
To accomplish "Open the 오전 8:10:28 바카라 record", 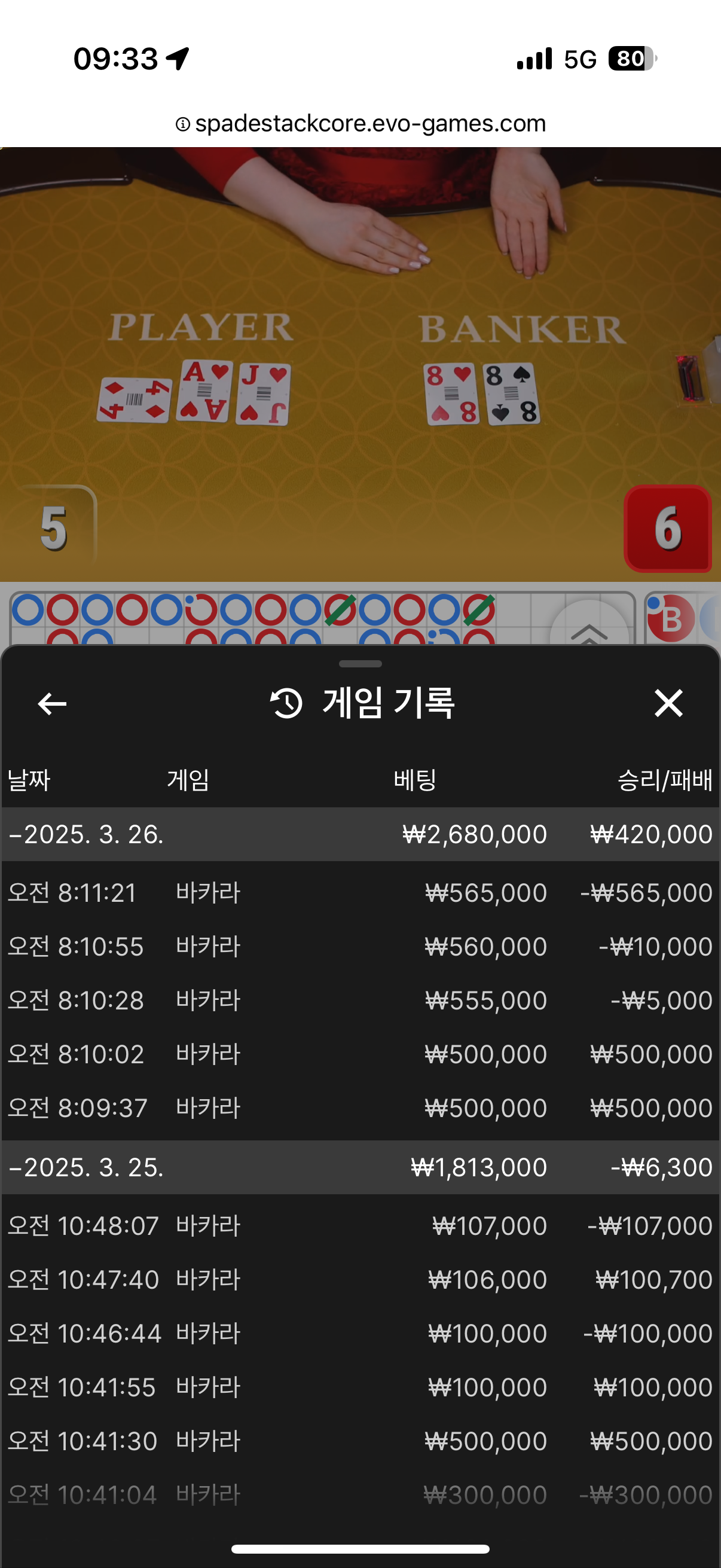I will point(360,1000).
